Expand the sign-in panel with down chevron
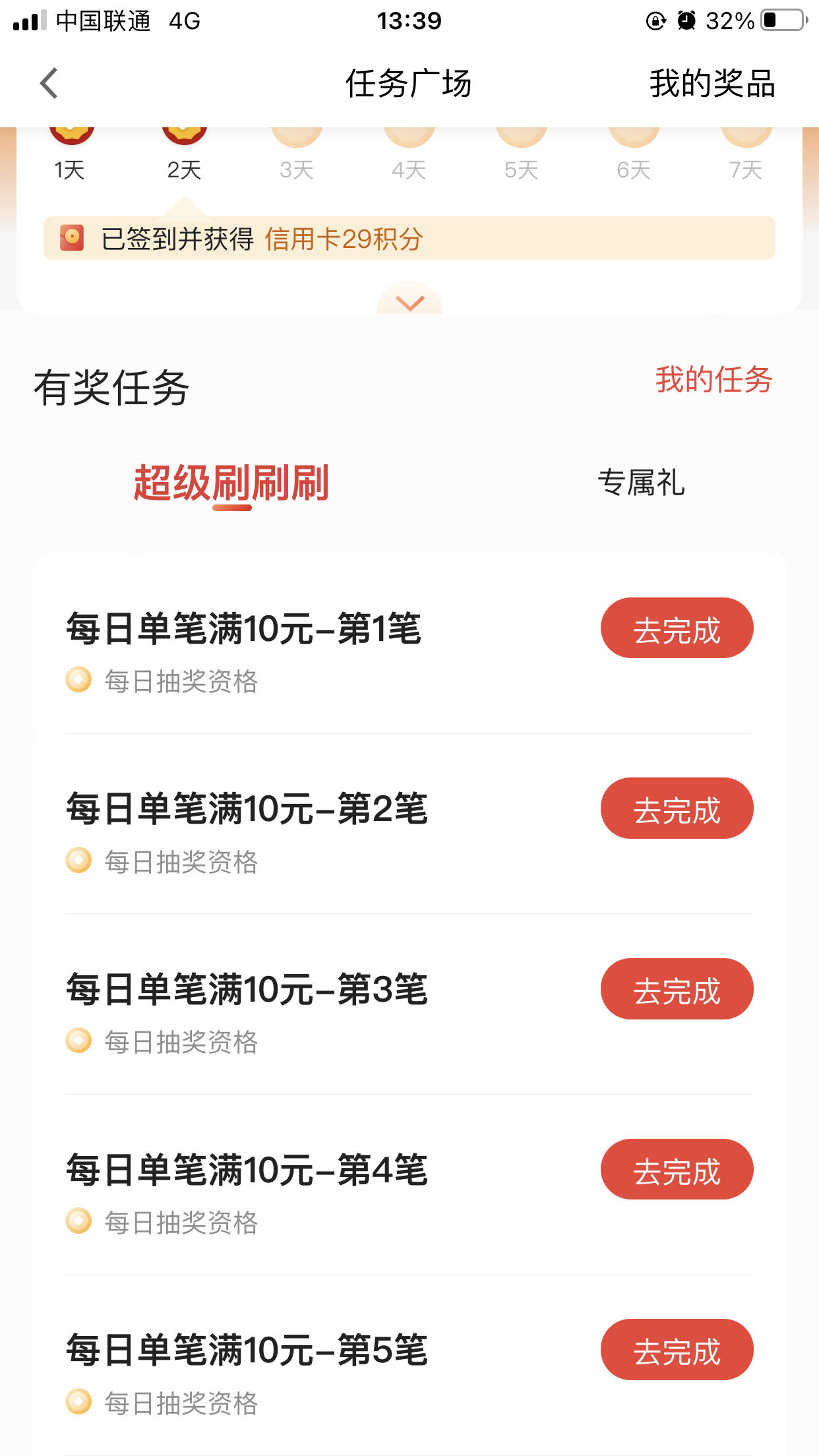The width and height of the screenshot is (819, 1456). click(409, 301)
